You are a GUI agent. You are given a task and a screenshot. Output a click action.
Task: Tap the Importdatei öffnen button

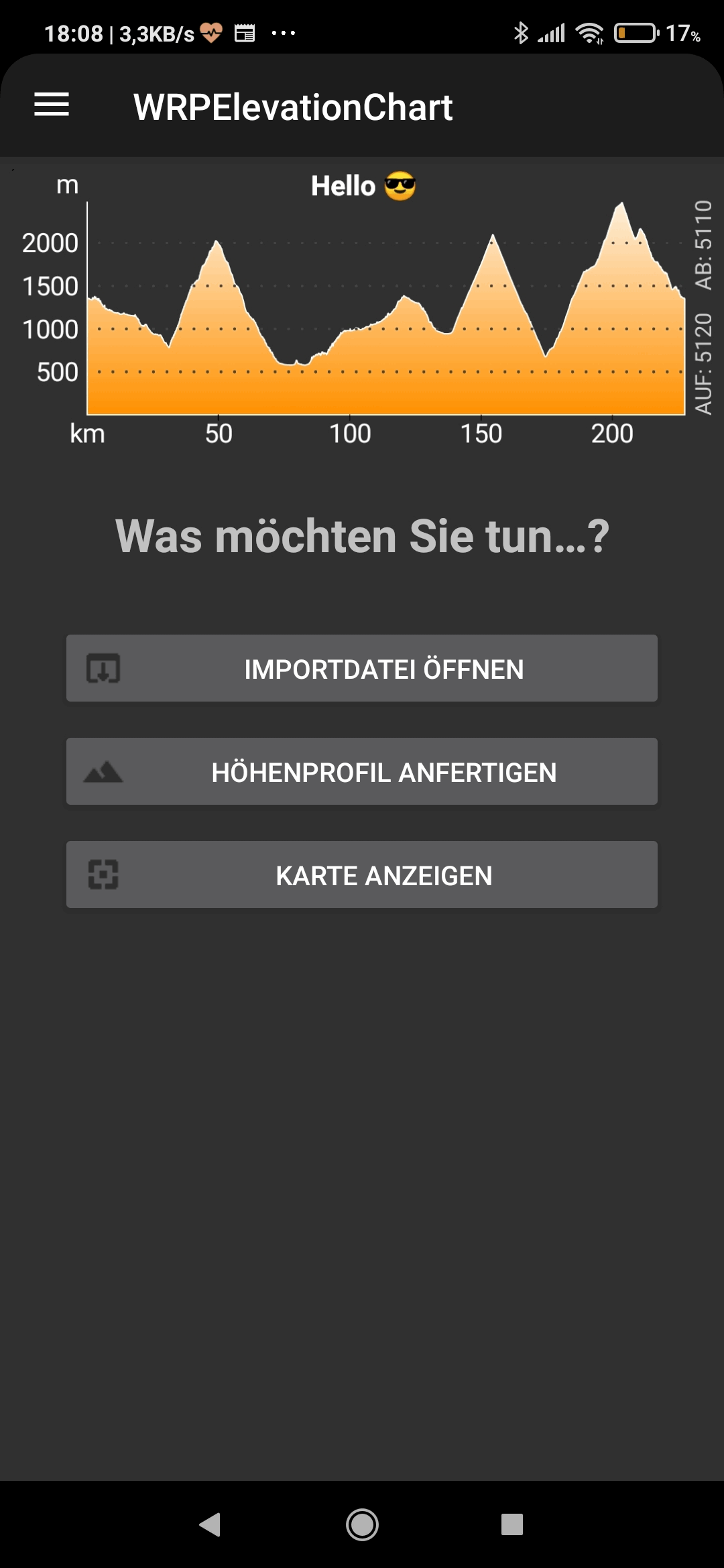(362, 668)
